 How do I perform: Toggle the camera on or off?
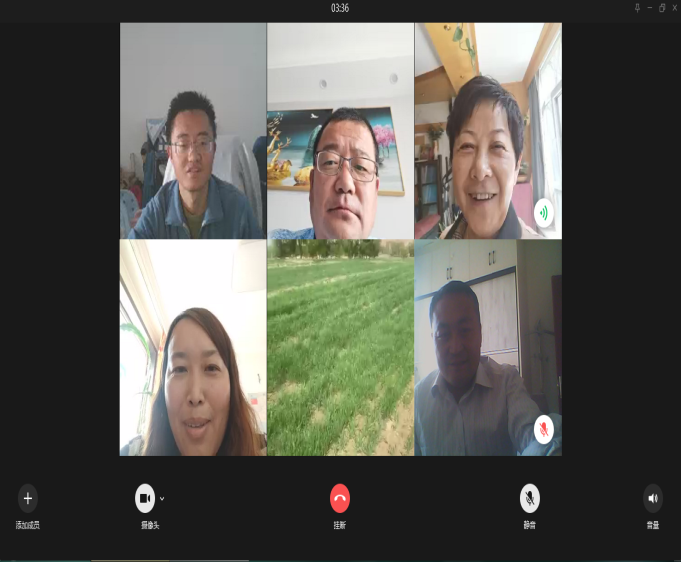(x=146, y=498)
